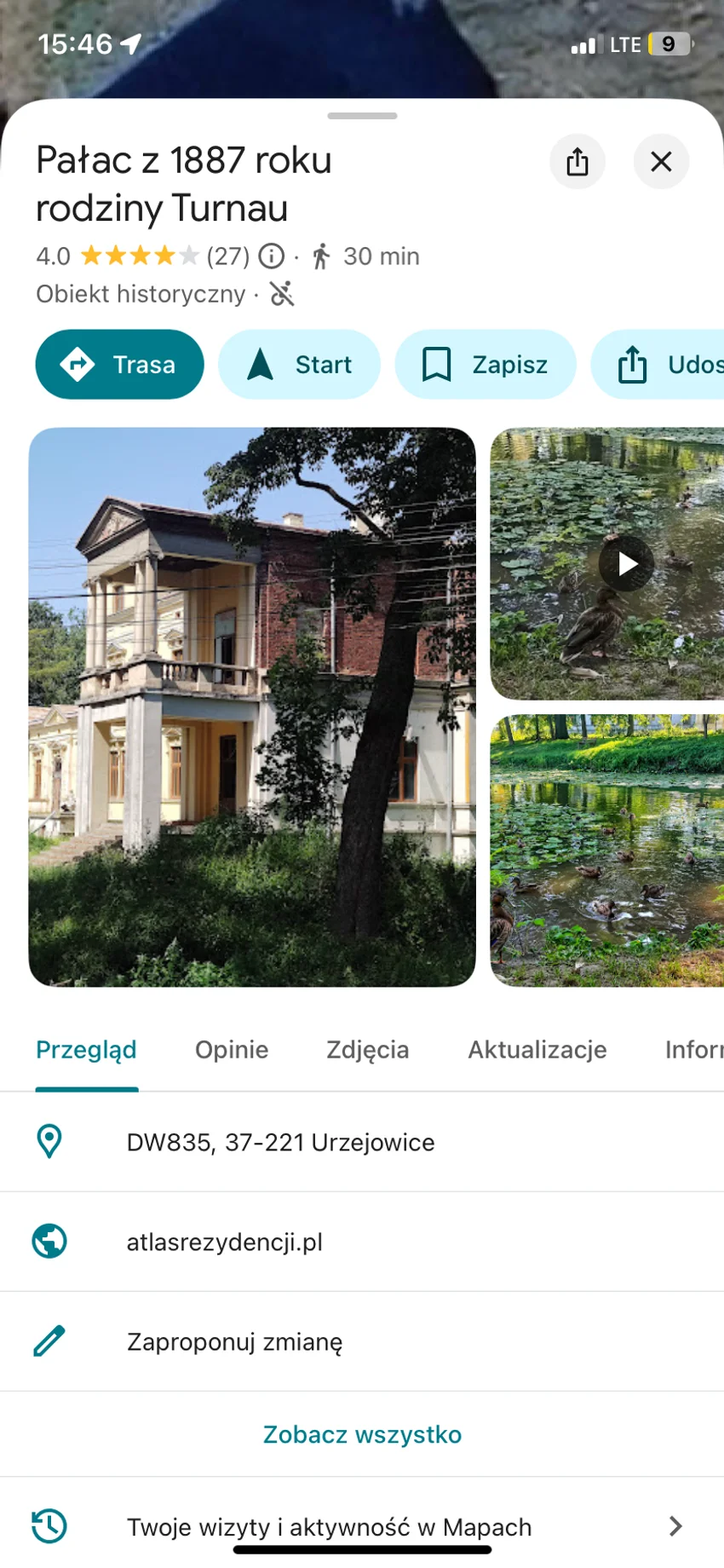The width and height of the screenshot is (724, 1568).
Task: Open the website atlasrezydencji.pl
Action: click(224, 1242)
